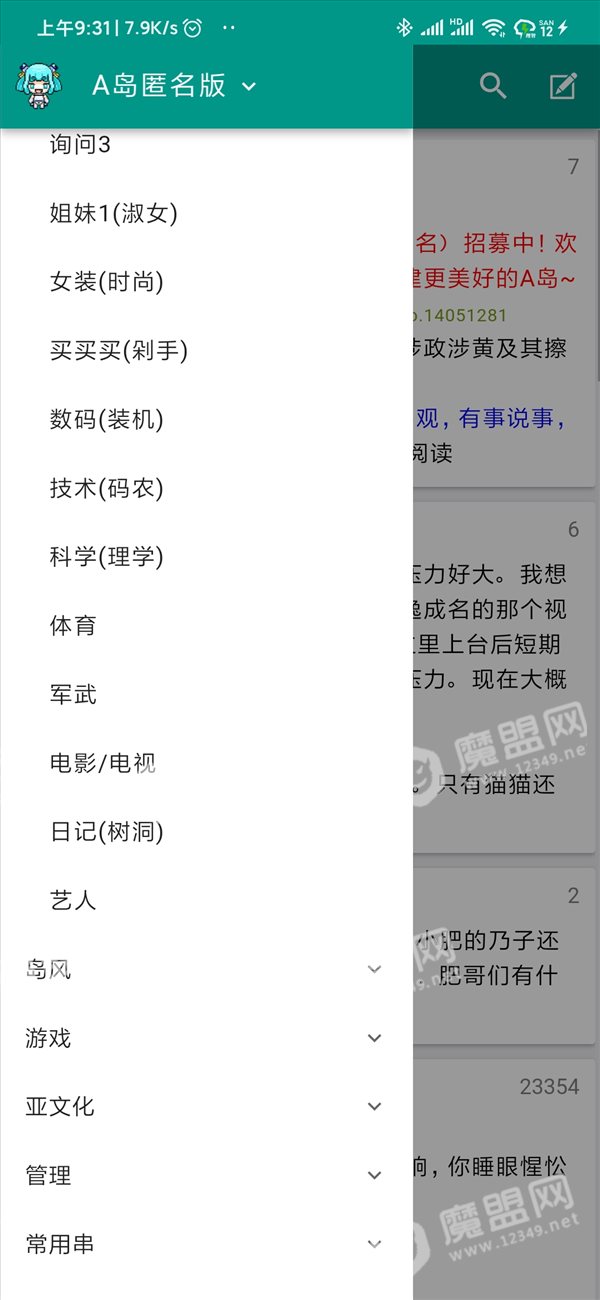Select the 技术(码农) board
The width and height of the screenshot is (600, 1300).
[x=206, y=488]
